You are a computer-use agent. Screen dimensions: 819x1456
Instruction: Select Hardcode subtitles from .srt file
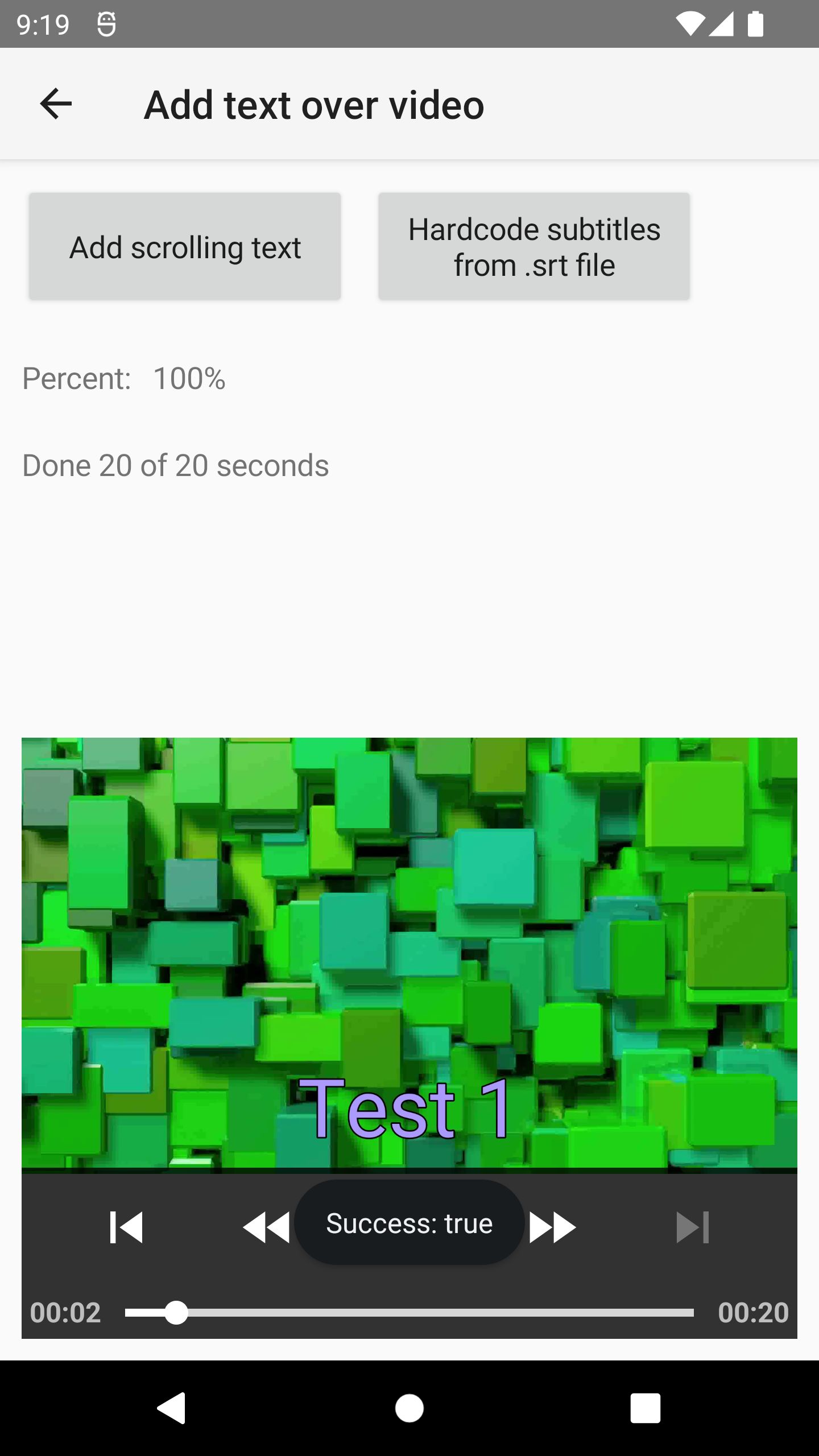(534, 246)
